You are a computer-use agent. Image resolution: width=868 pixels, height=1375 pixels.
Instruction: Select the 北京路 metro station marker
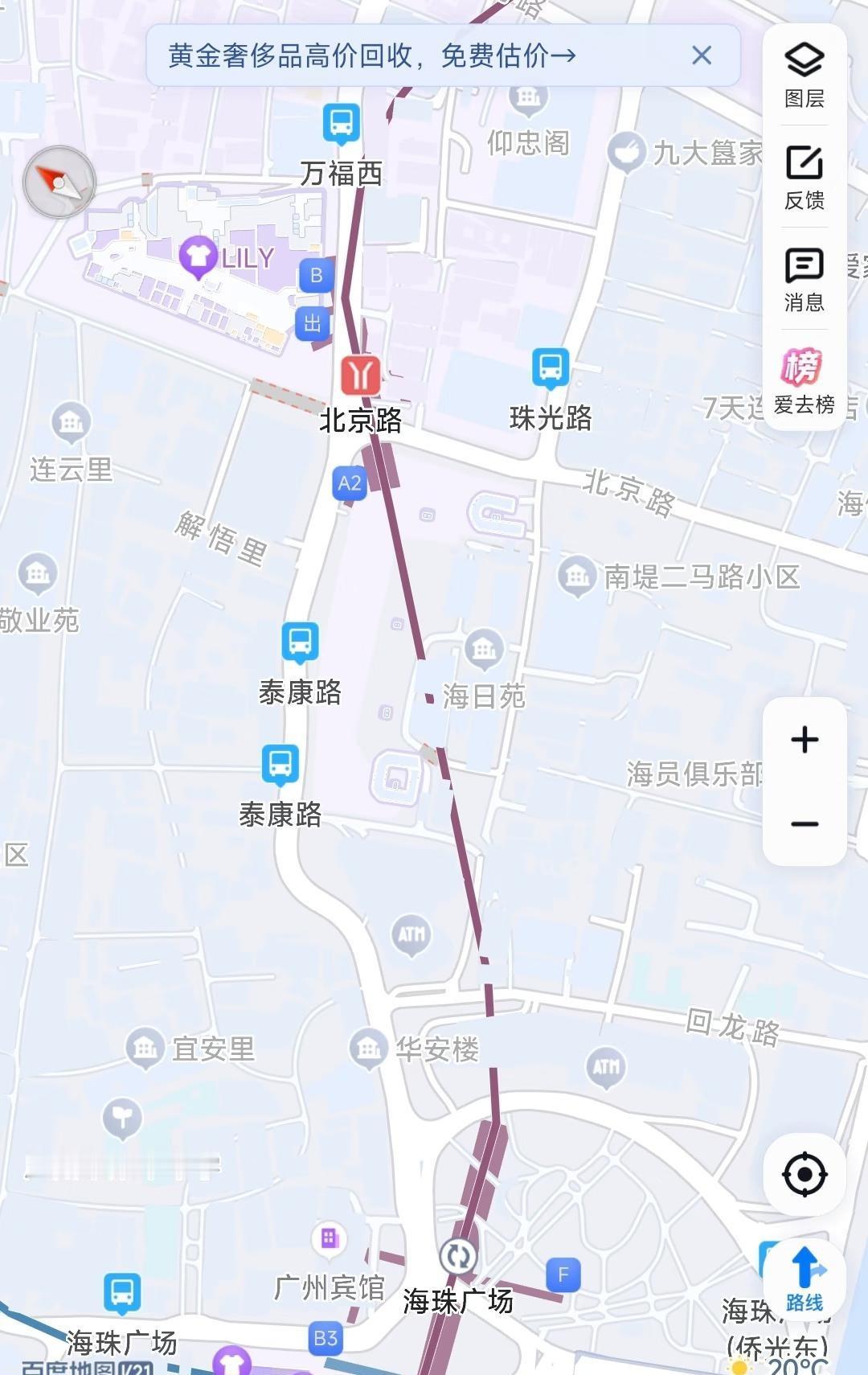[x=361, y=375]
